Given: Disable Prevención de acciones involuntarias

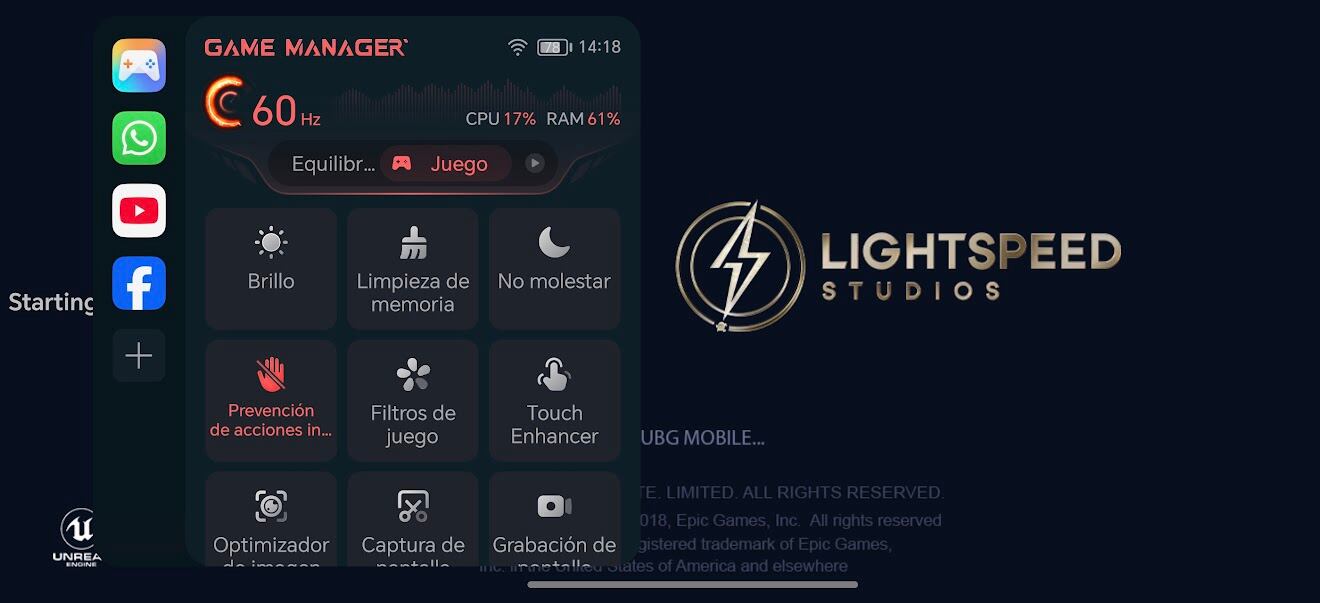Looking at the screenshot, I should [x=271, y=400].
